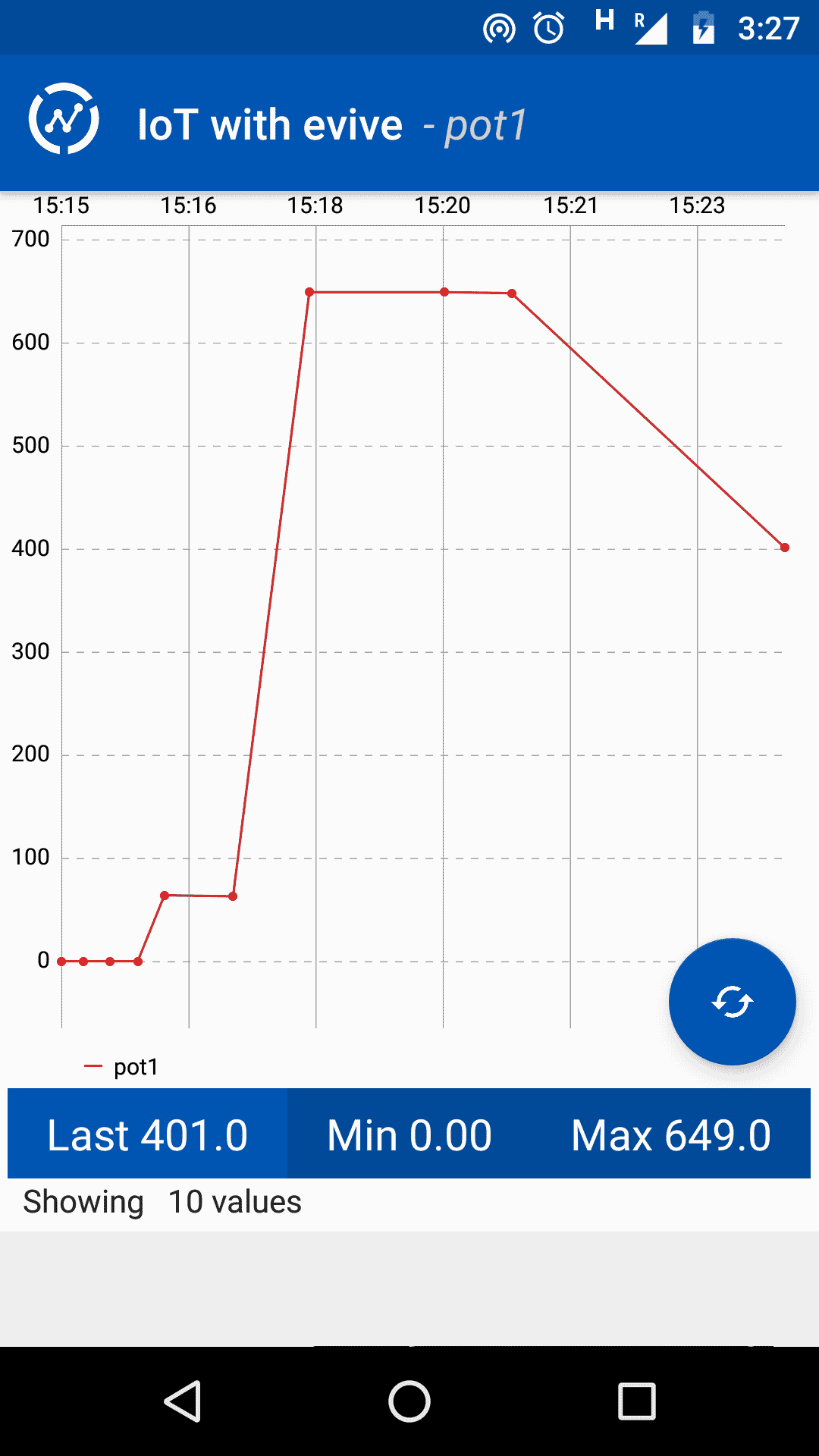
Task: Tap the IoT with evive app icon
Action: click(64, 119)
